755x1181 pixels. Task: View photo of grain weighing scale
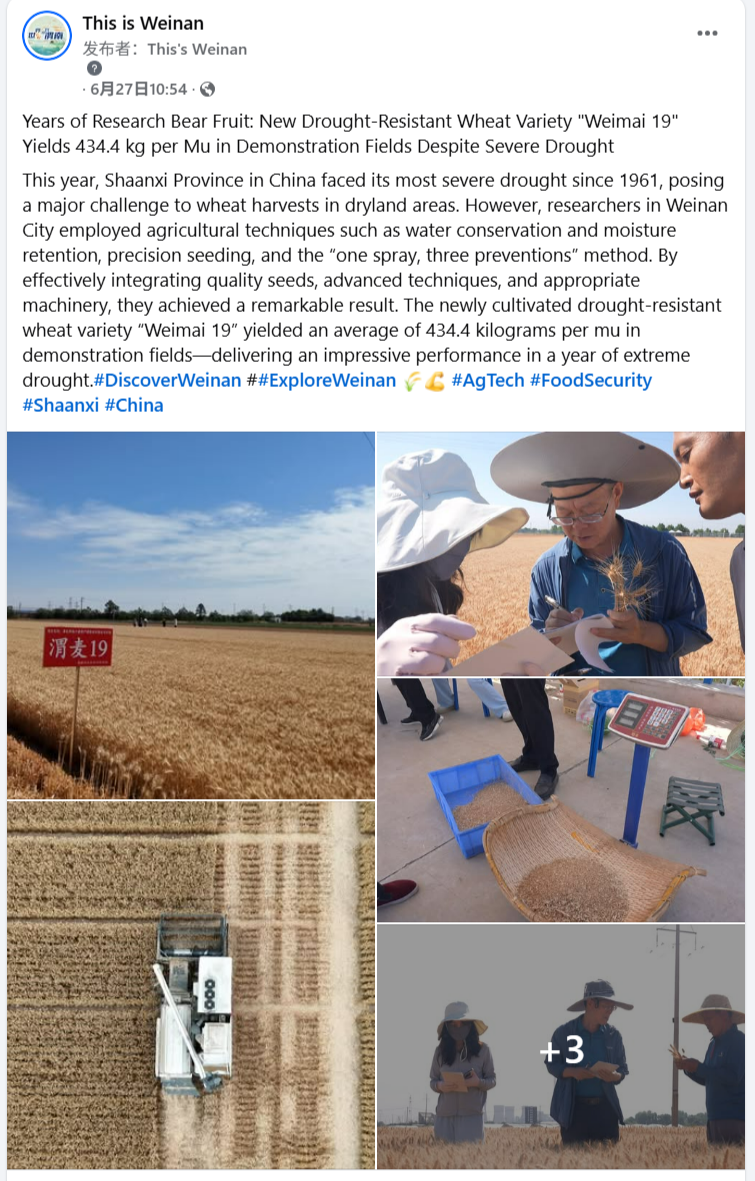(560, 800)
